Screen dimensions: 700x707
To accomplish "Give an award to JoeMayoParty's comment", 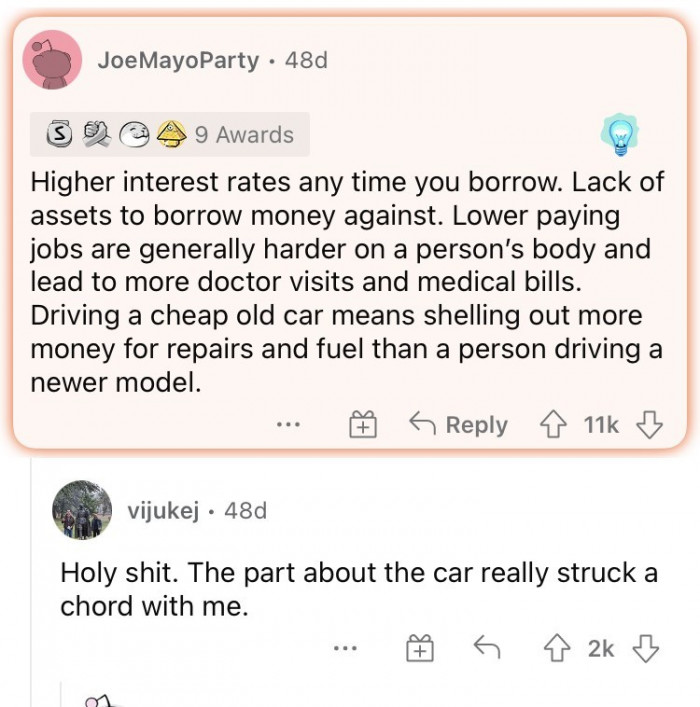I will coord(361,425).
